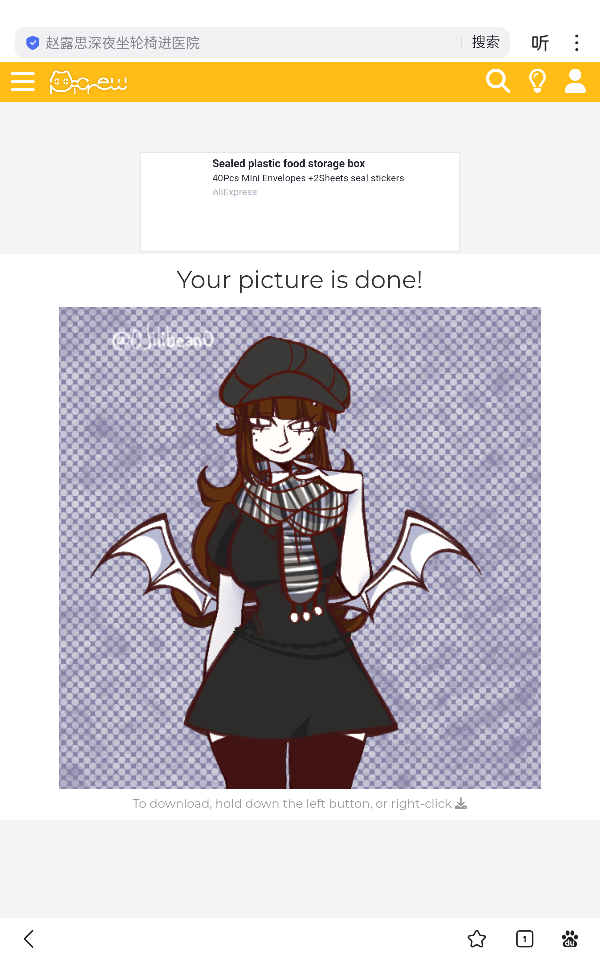This screenshot has height=960, width=600.
Task: Open the user account icon
Action: 575,81
